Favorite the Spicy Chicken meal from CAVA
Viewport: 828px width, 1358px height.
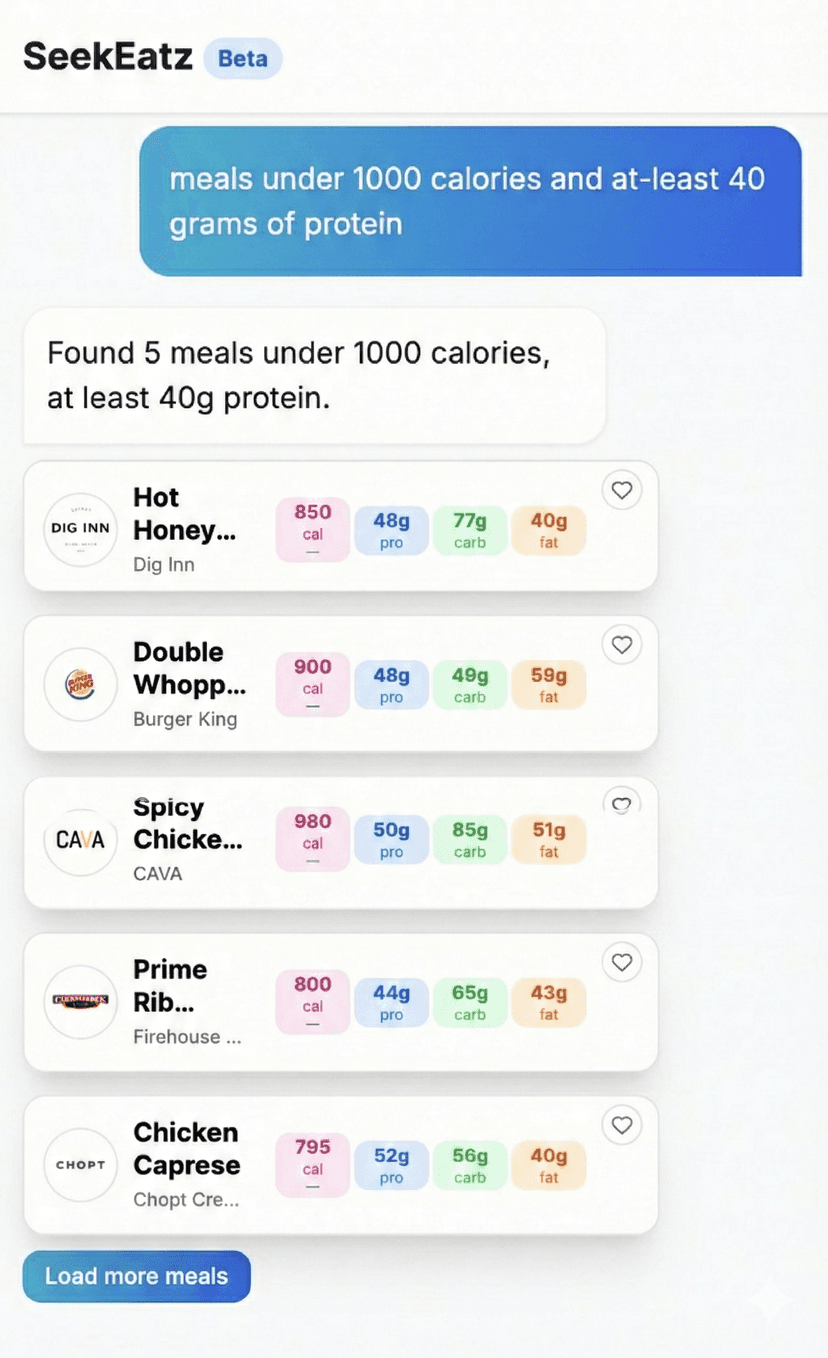[x=622, y=803]
